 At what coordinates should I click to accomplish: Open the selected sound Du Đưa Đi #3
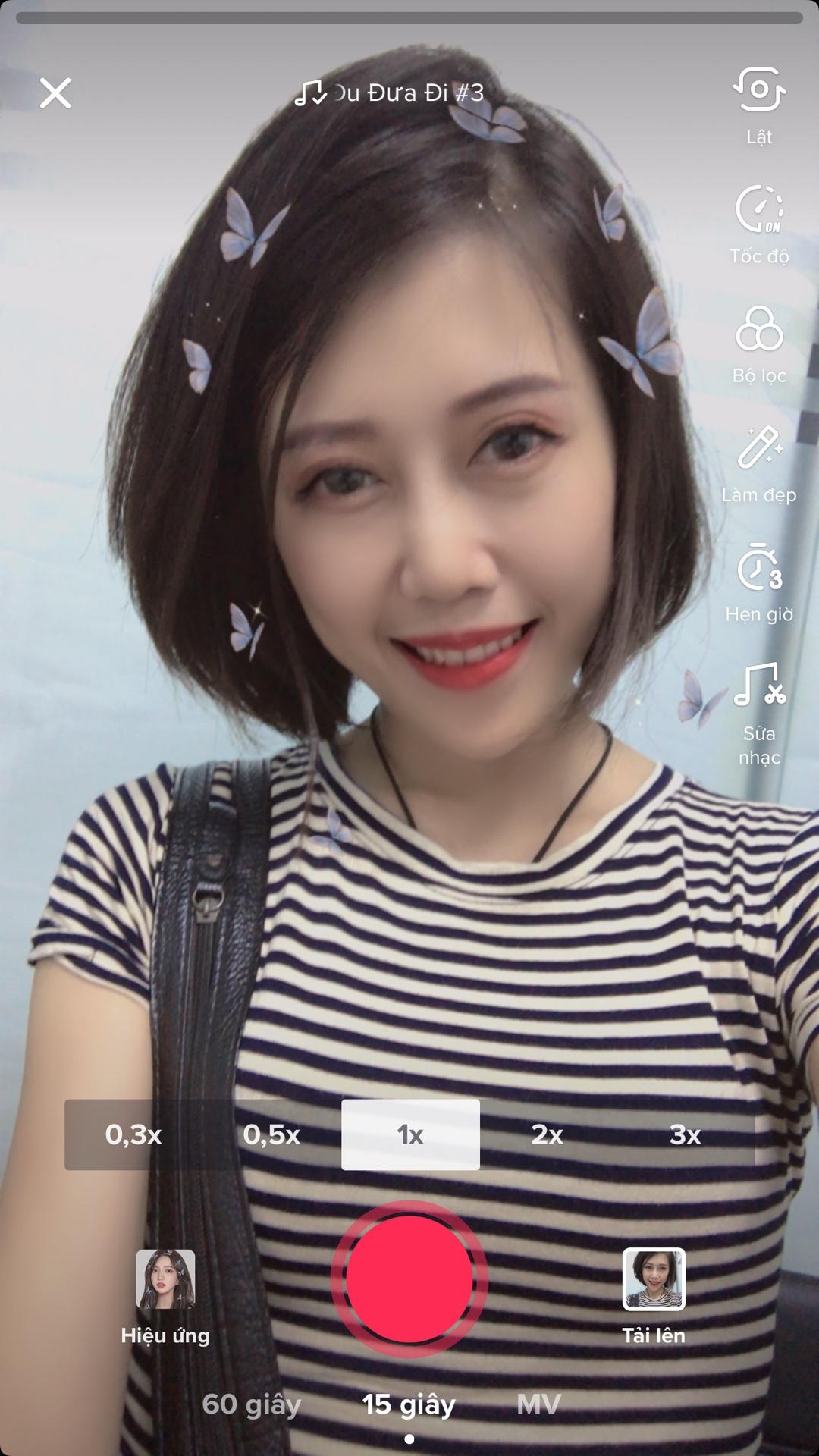390,93
